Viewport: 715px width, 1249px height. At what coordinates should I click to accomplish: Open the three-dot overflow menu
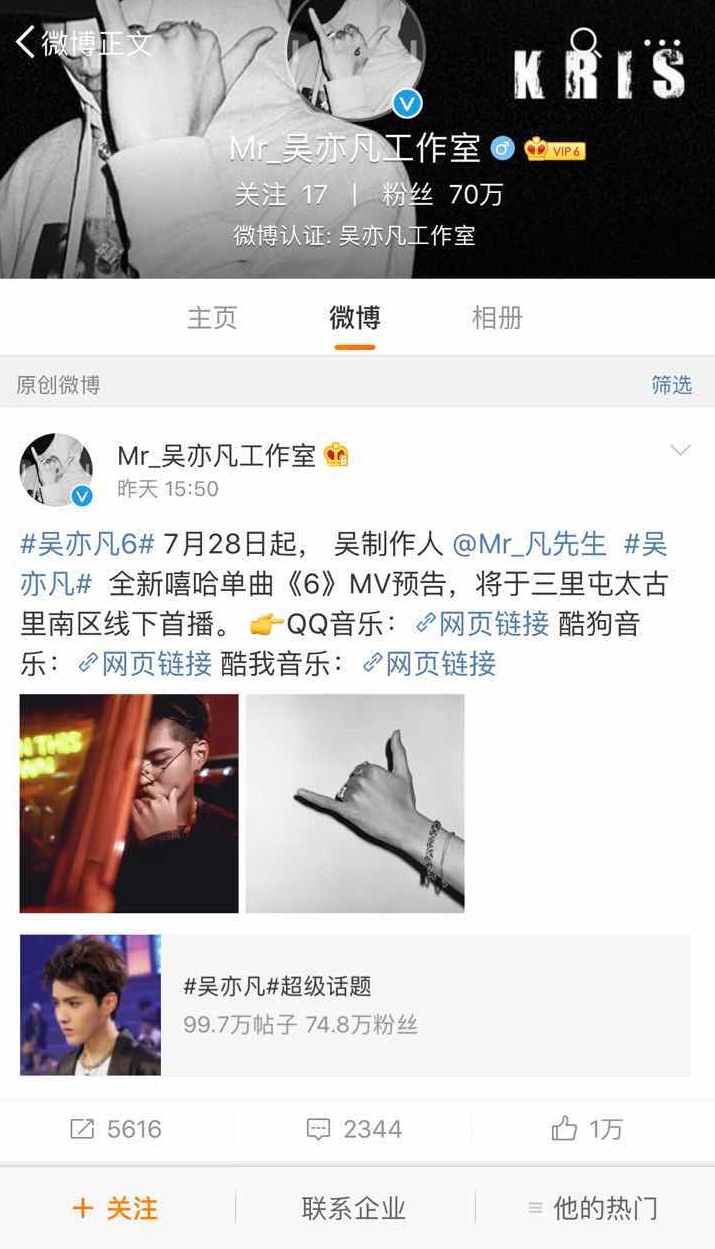click(x=662, y=43)
